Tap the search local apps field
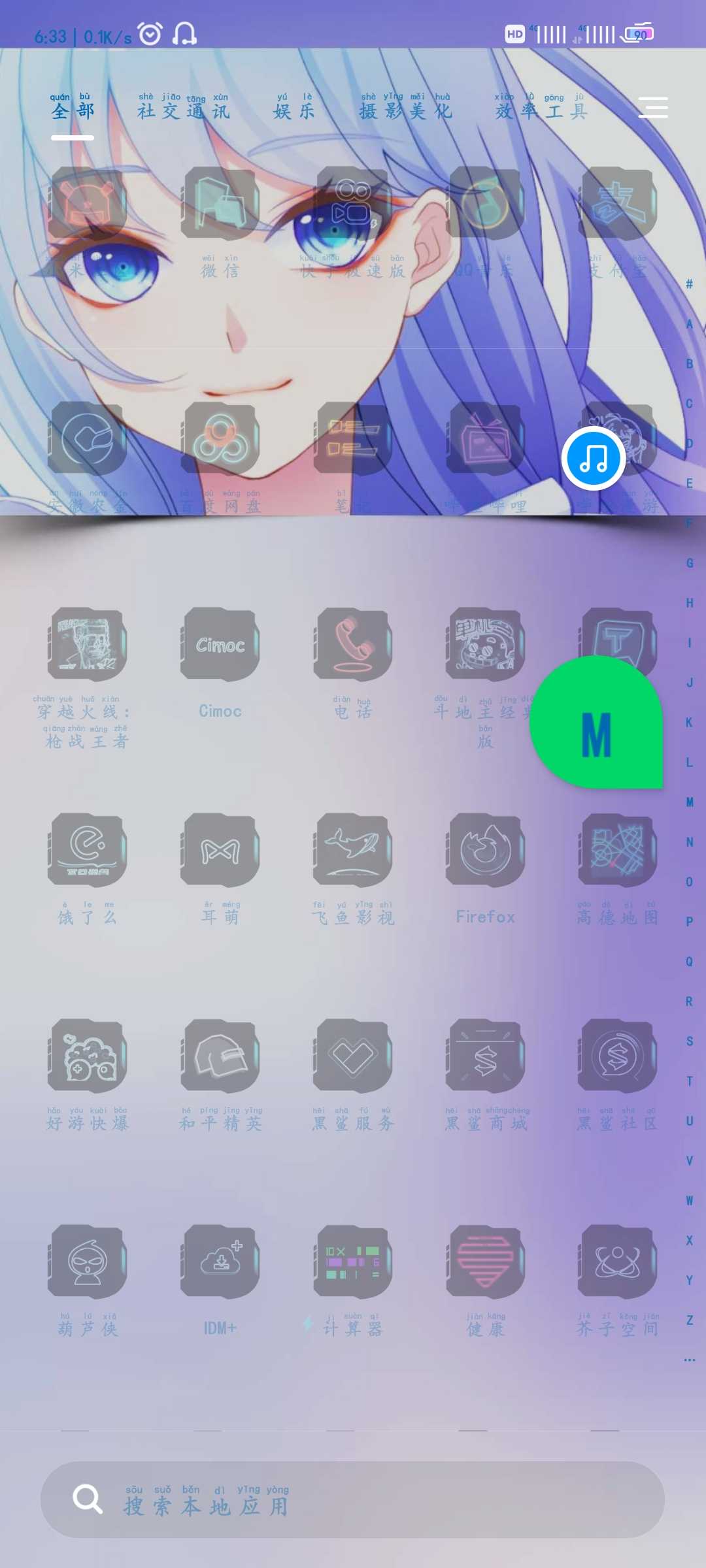 [x=353, y=1499]
